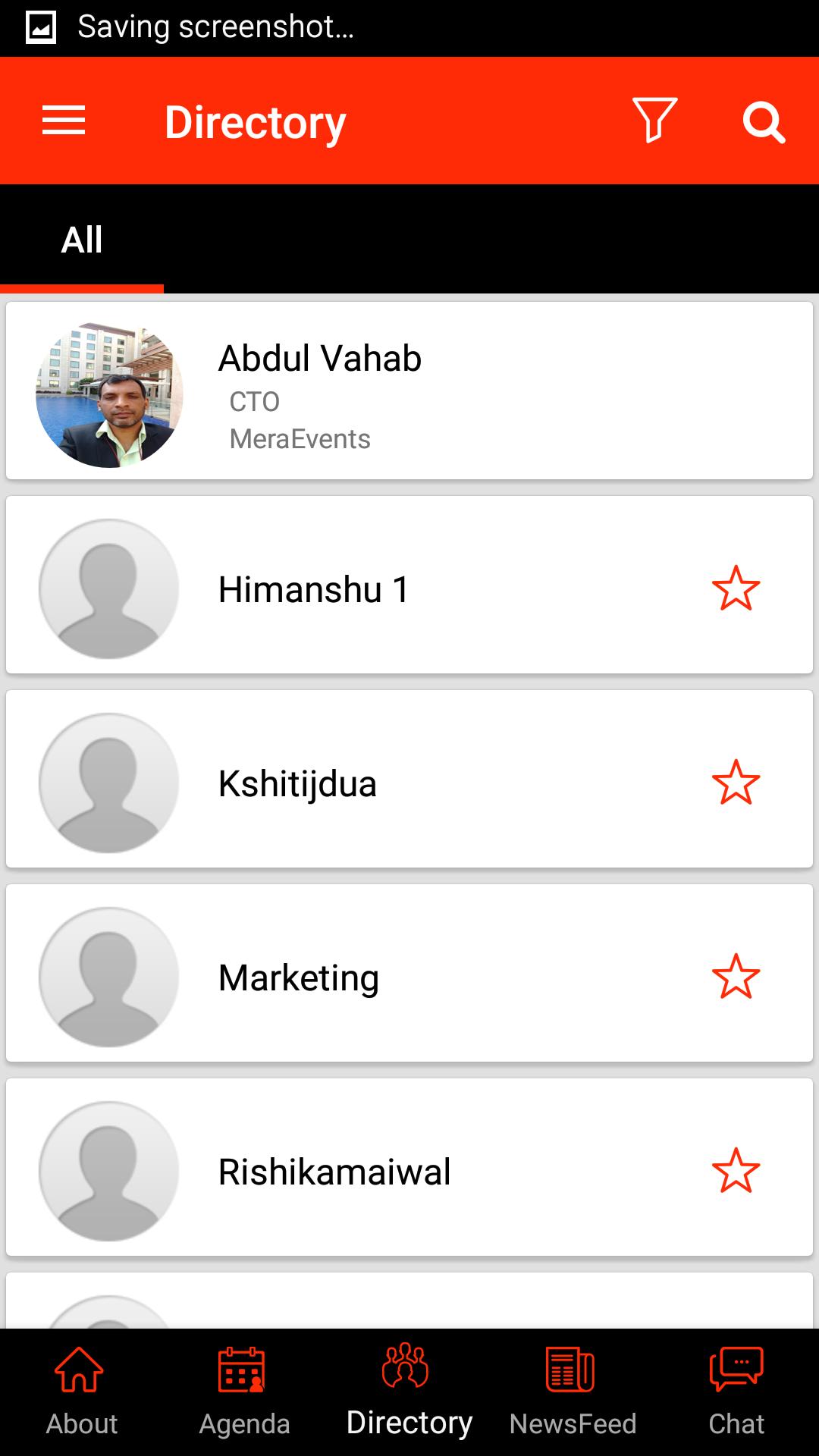The image size is (819, 1456).
Task: View Rishikamaiwal's profile
Action: click(334, 1172)
